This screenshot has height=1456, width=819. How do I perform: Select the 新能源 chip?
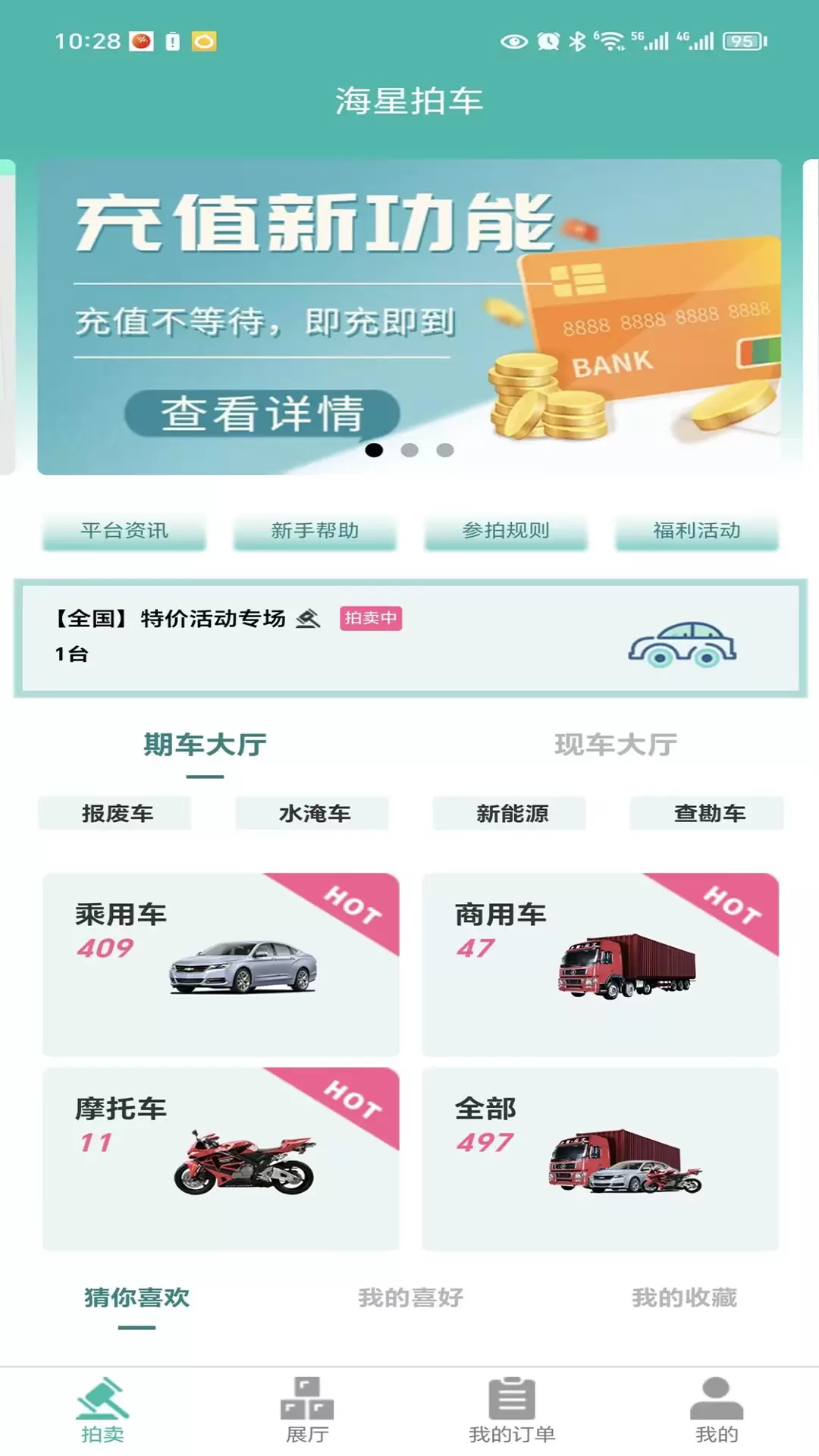512,813
